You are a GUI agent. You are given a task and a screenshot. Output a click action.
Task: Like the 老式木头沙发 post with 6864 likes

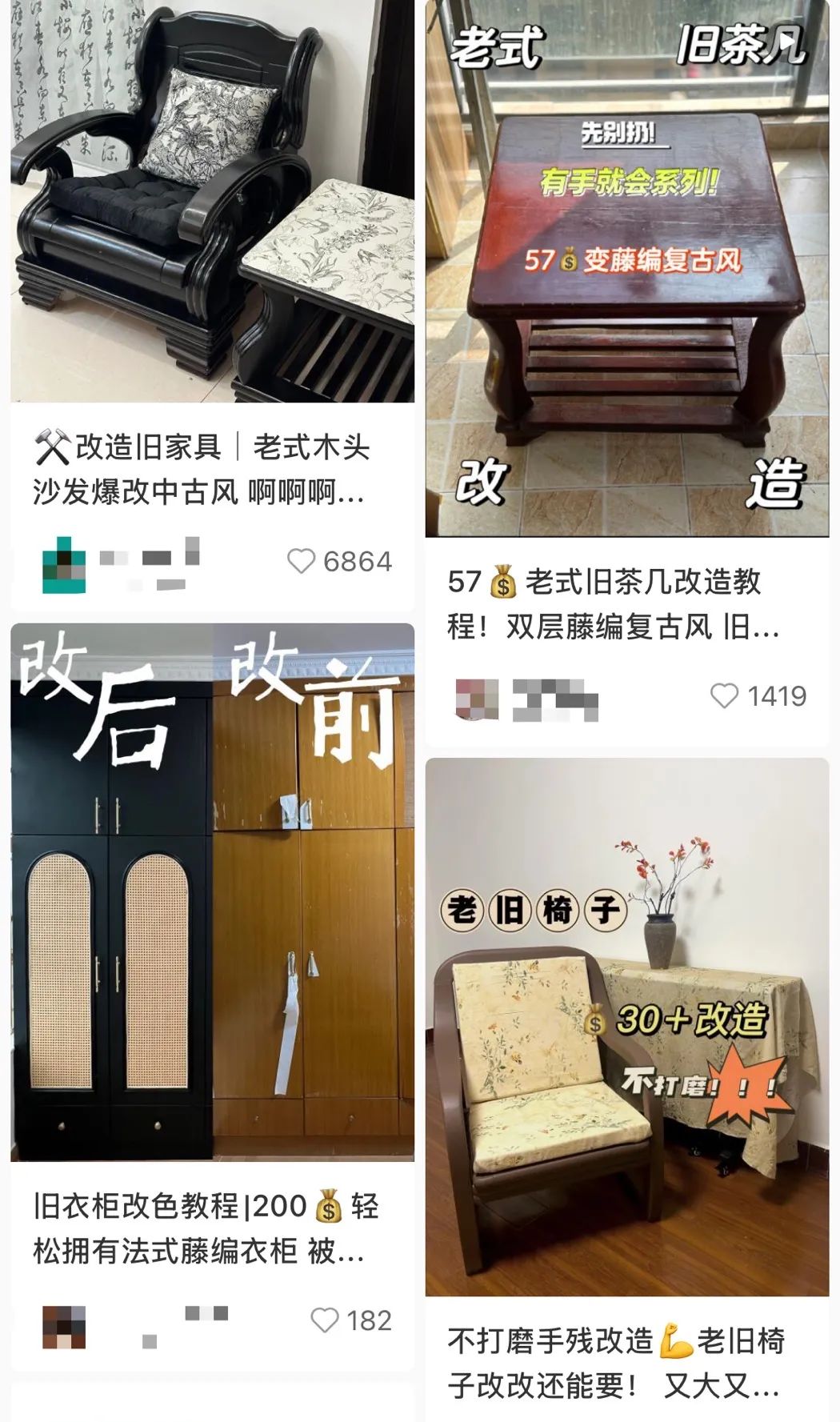[302, 562]
